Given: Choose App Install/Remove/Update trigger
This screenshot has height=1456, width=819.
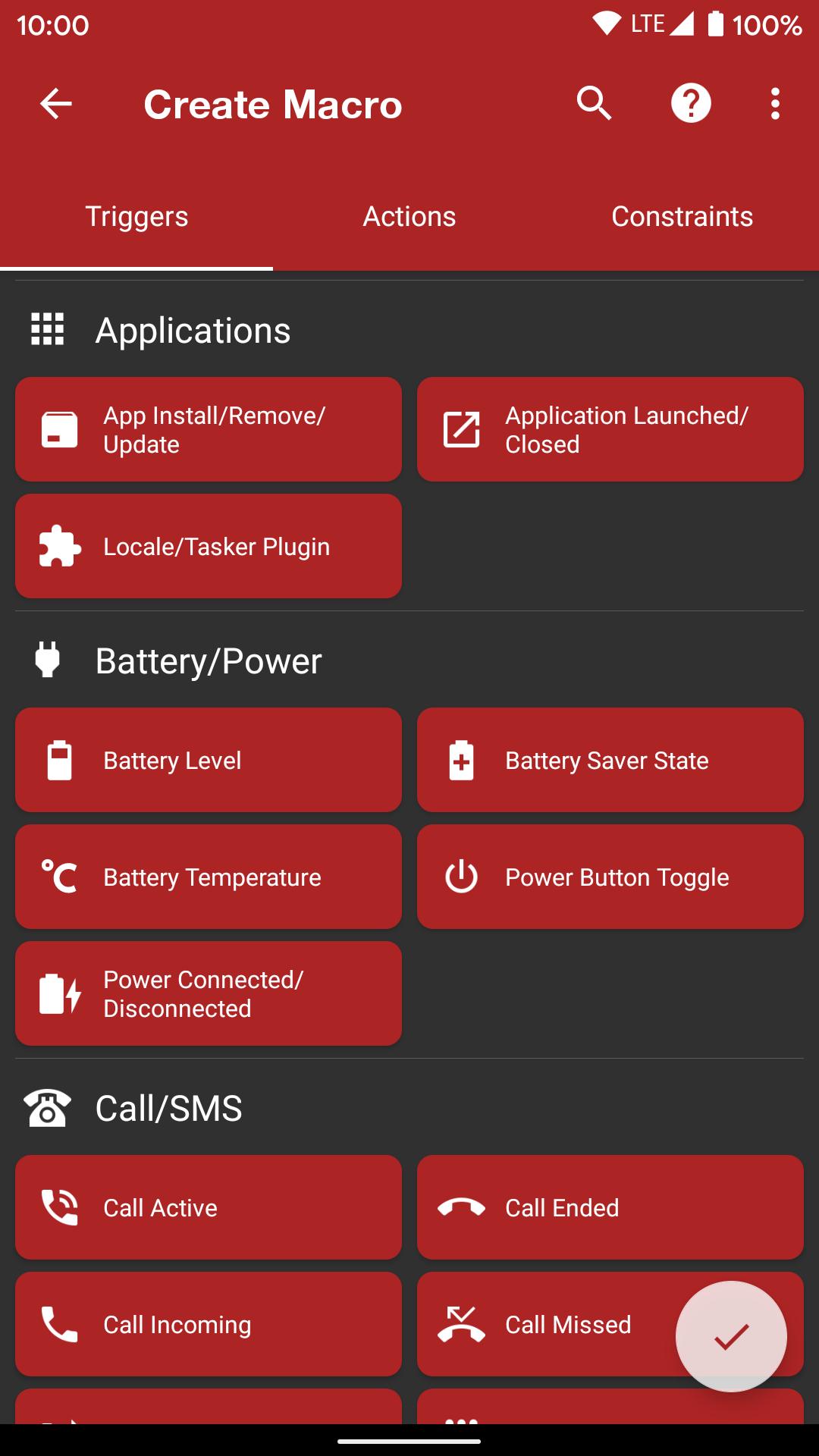Looking at the screenshot, I should pyautogui.click(x=209, y=429).
